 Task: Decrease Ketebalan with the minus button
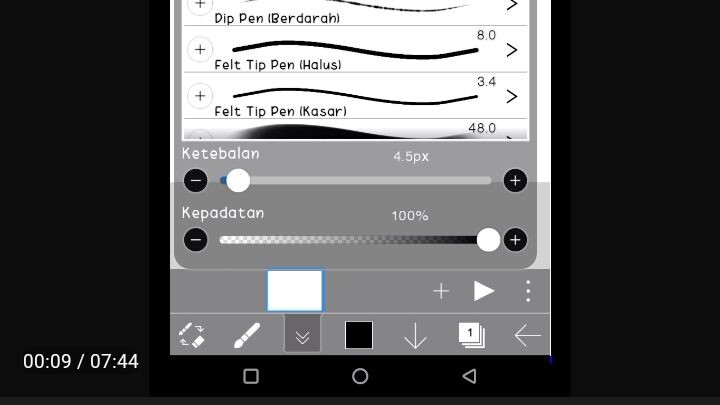[196, 181]
